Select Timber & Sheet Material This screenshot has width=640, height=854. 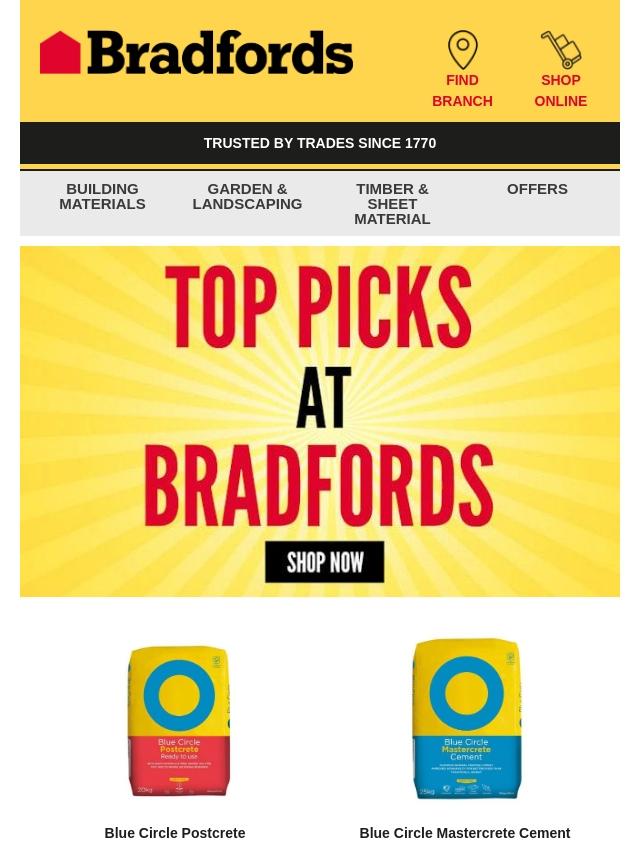[392, 203]
